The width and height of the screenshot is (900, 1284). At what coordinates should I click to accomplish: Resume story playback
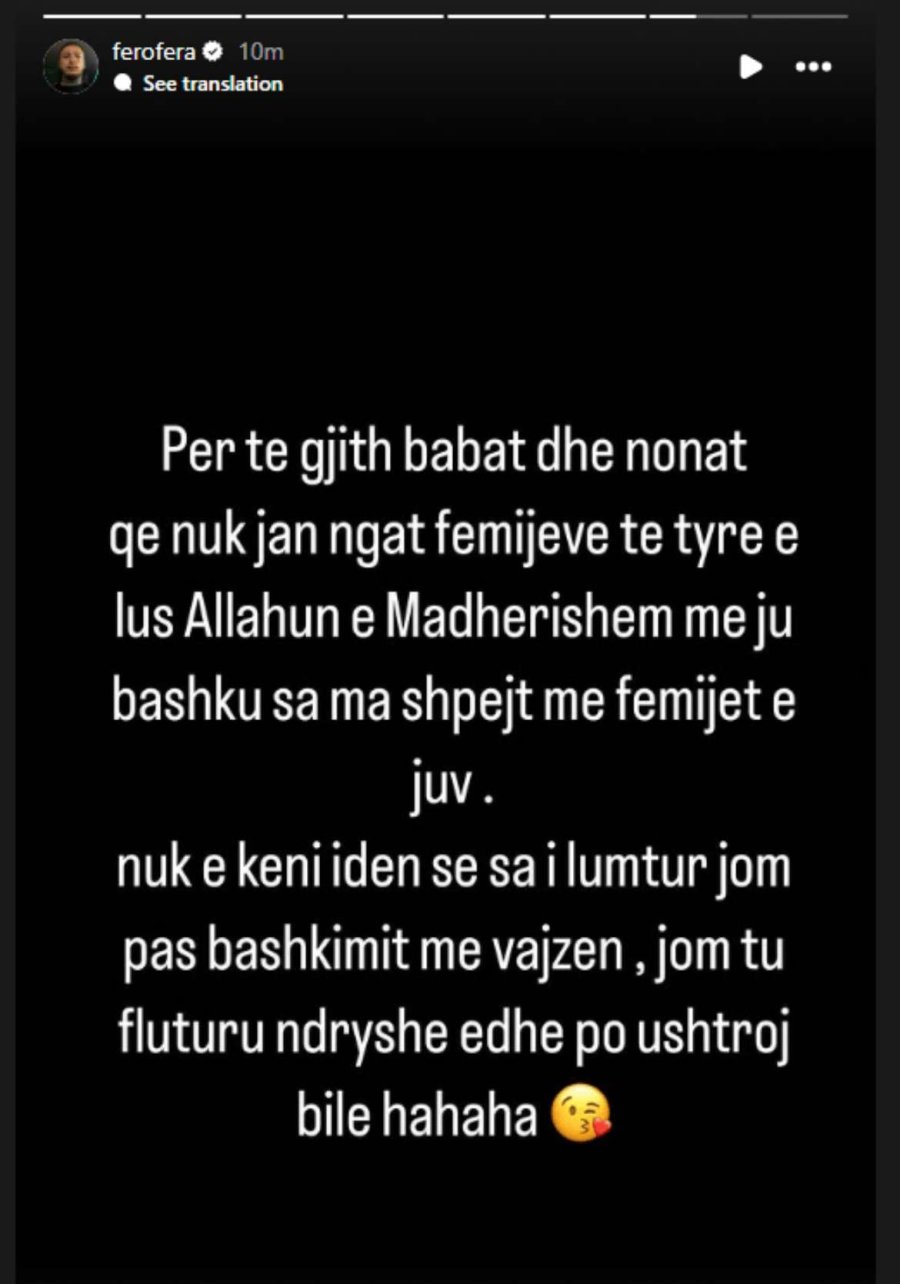click(x=750, y=67)
